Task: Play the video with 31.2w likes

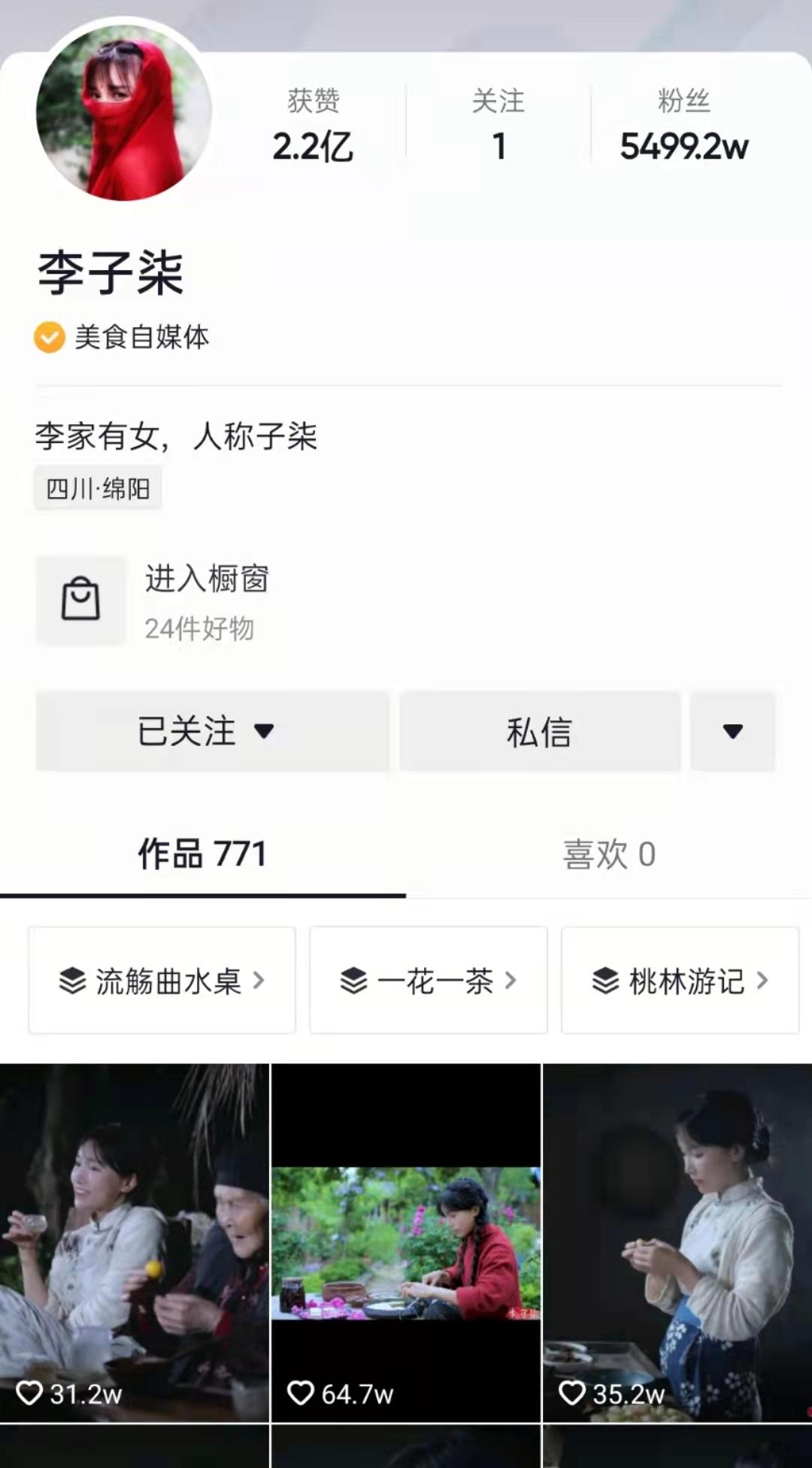Action: click(x=134, y=1241)
